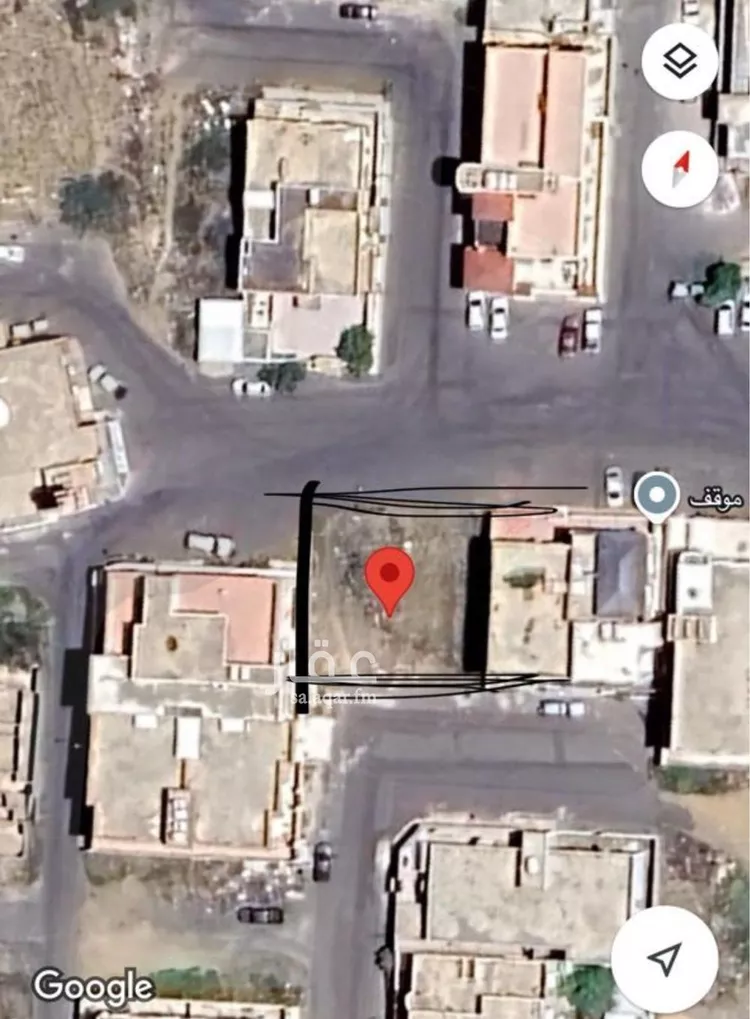The height and width of the screenshot is (1019, 750).
Task: Open the map layers options
Action: point(680,62)
